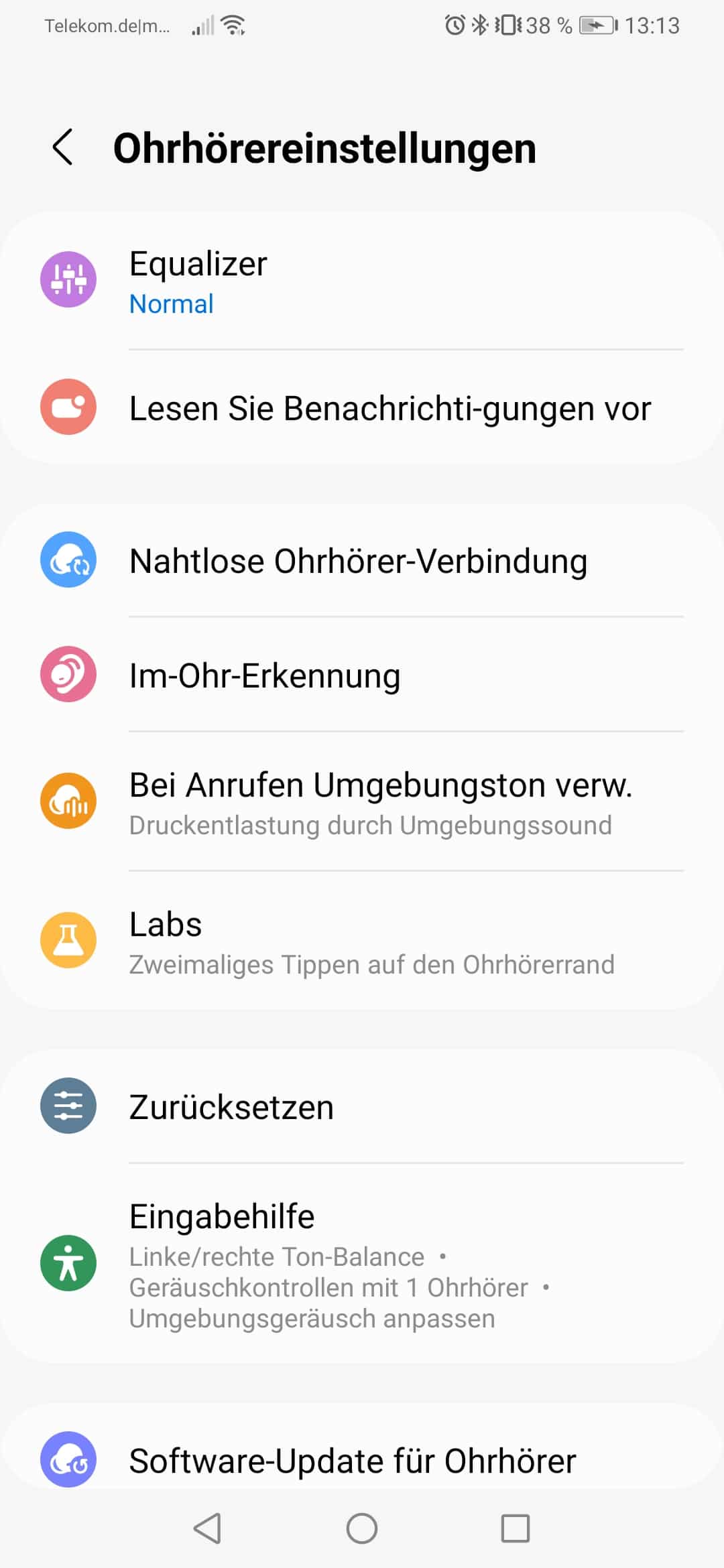Open Nahtlose Ohrhörer-Verbindung
The image size is (724, 1568).
click(x=362, y=560)
